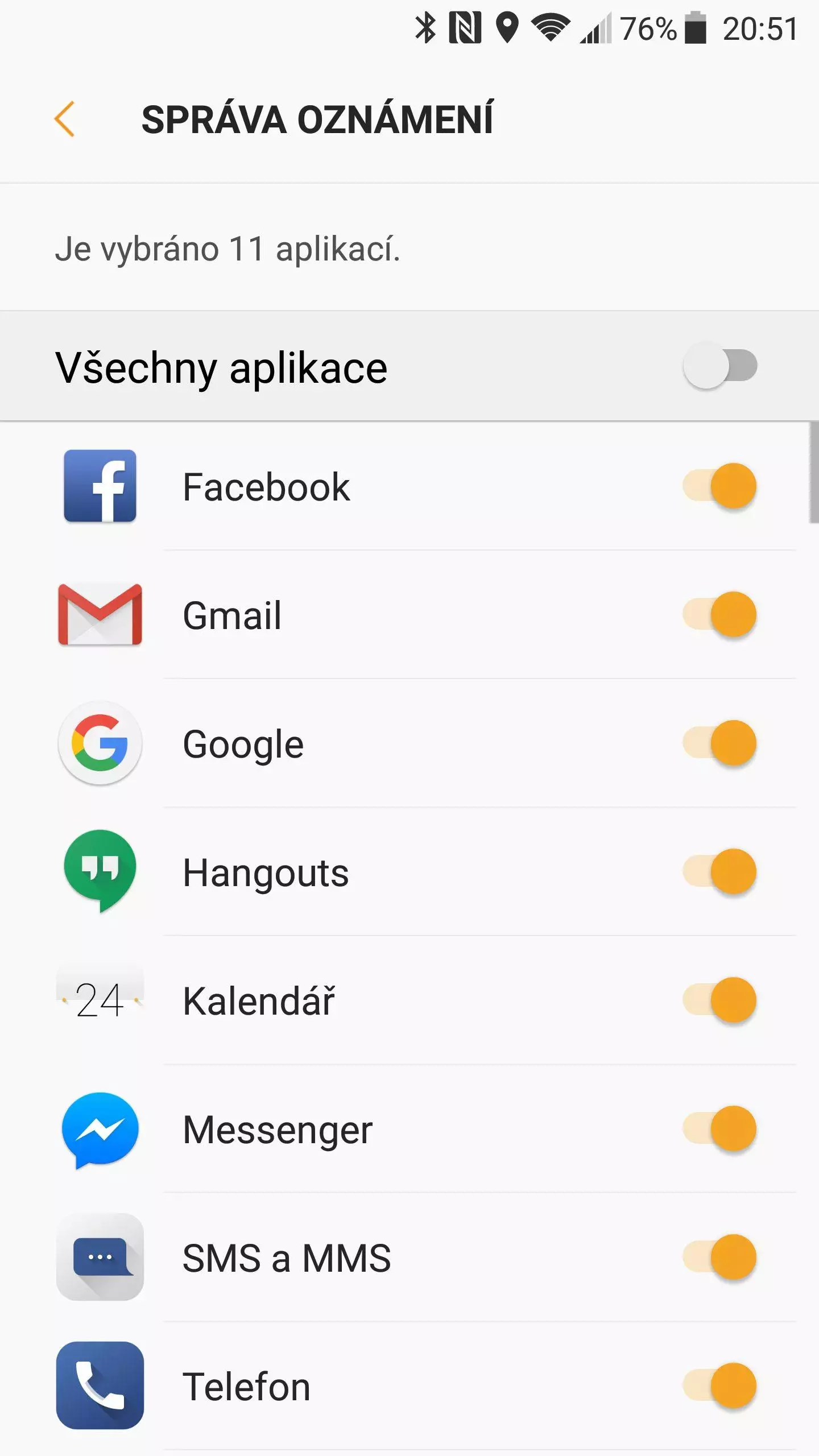Image resolution: width=819 pixels, height=1456 pixels.
Task: Turn off the Kalendář switch
Action: tap(720, 1000)
